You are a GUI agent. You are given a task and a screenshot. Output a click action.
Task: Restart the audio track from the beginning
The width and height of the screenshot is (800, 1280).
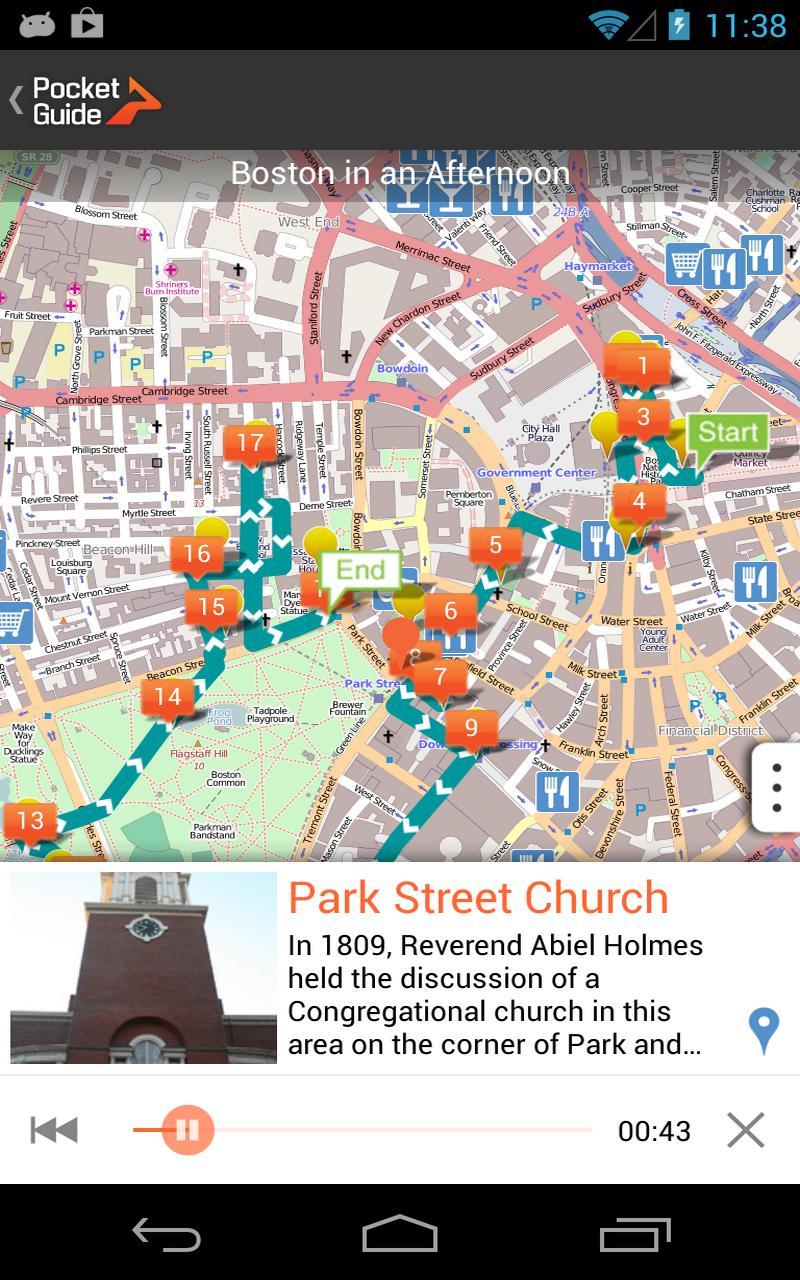click(x=54, y=1130)
